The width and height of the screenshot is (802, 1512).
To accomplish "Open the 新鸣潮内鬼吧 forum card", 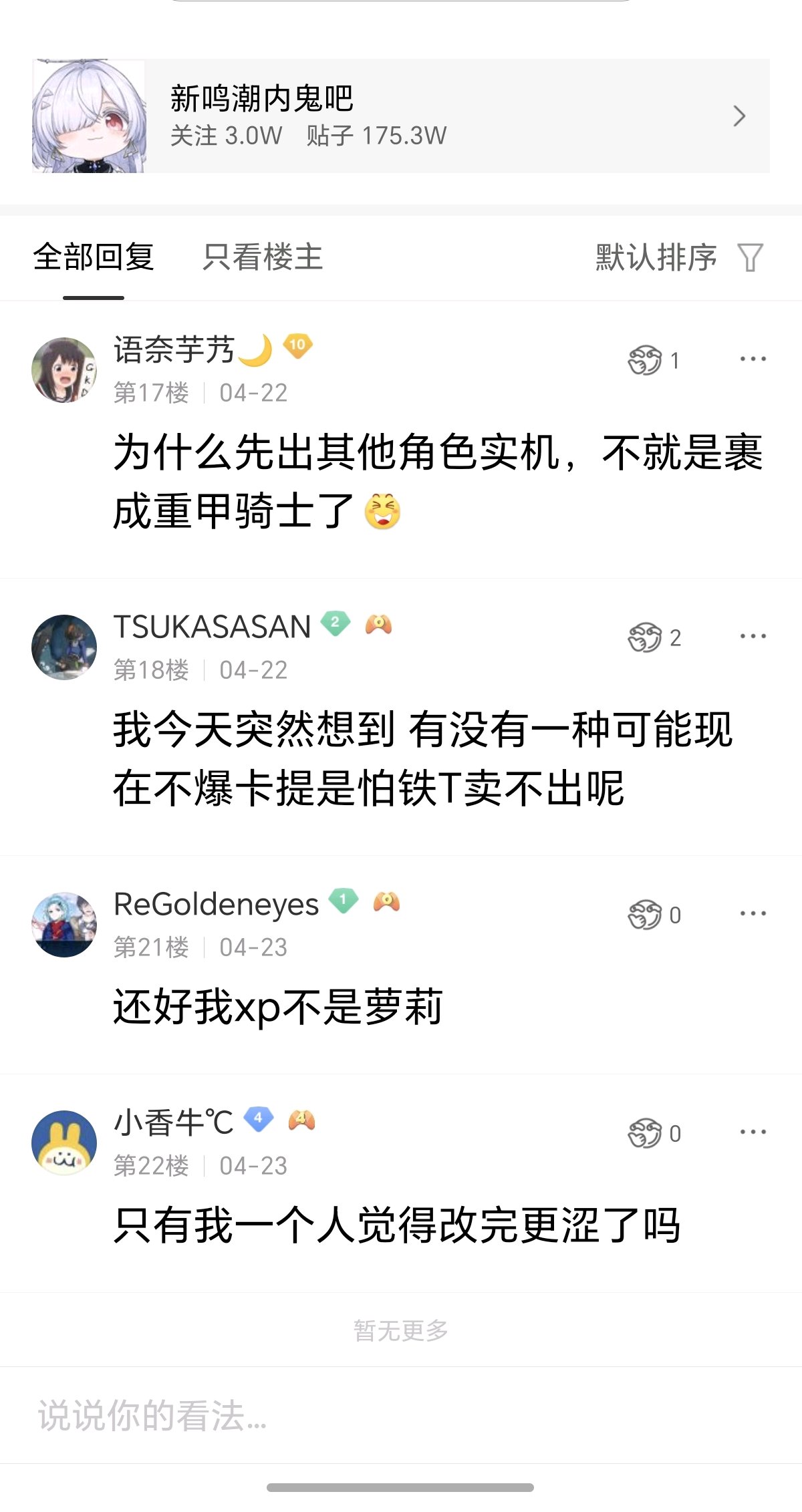I will (x=401, y=116).
